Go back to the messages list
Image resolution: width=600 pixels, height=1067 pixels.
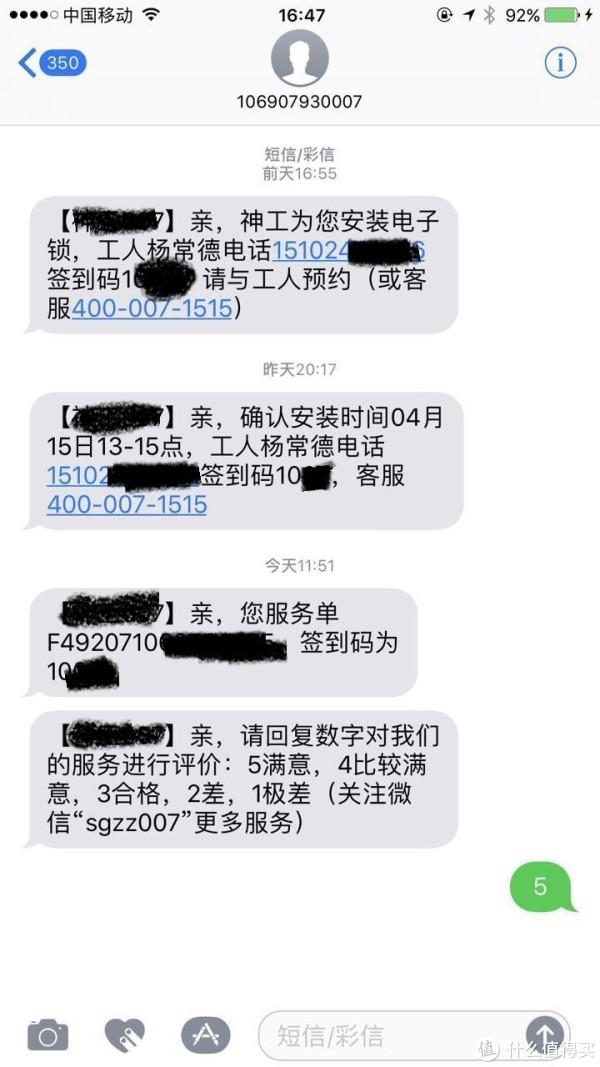tap(52, 63)
